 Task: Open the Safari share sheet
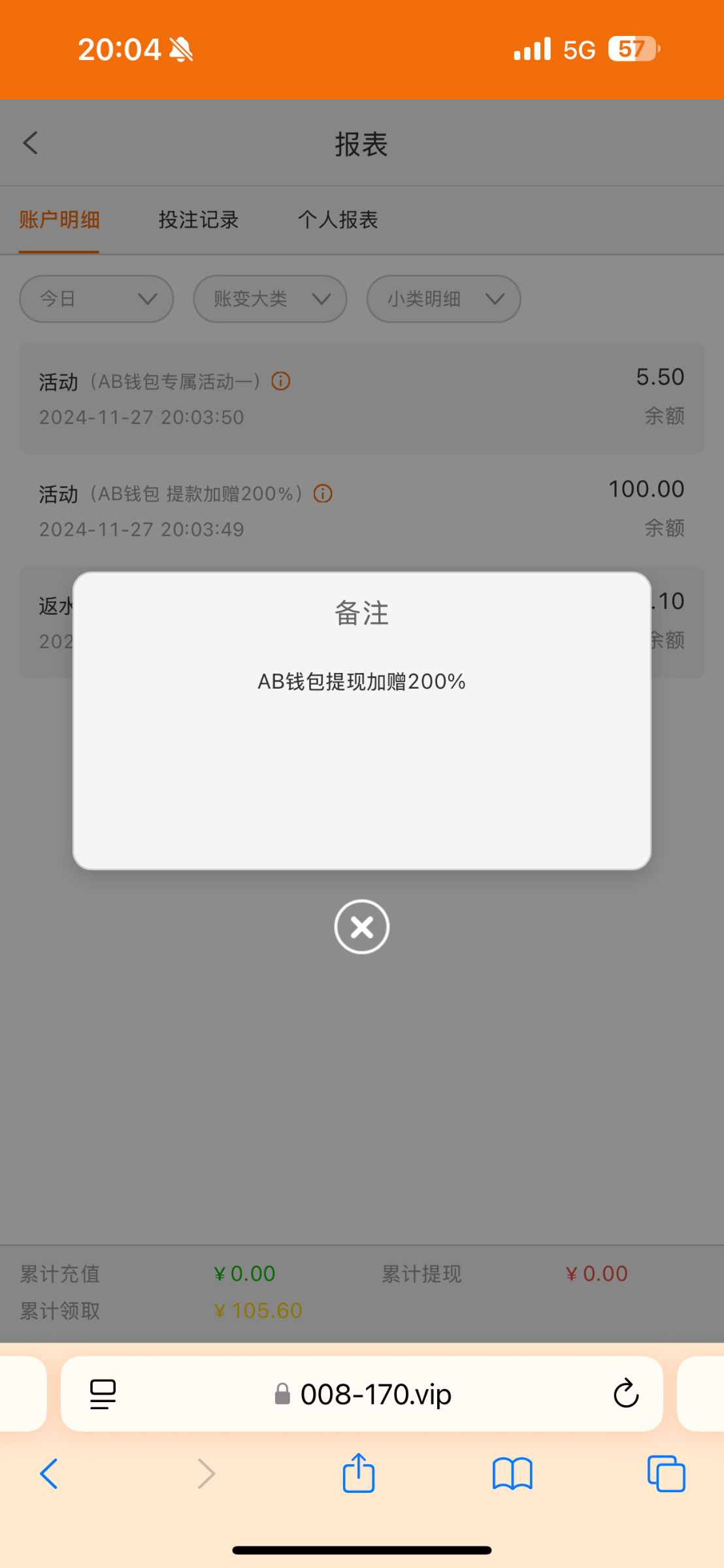359,1473
